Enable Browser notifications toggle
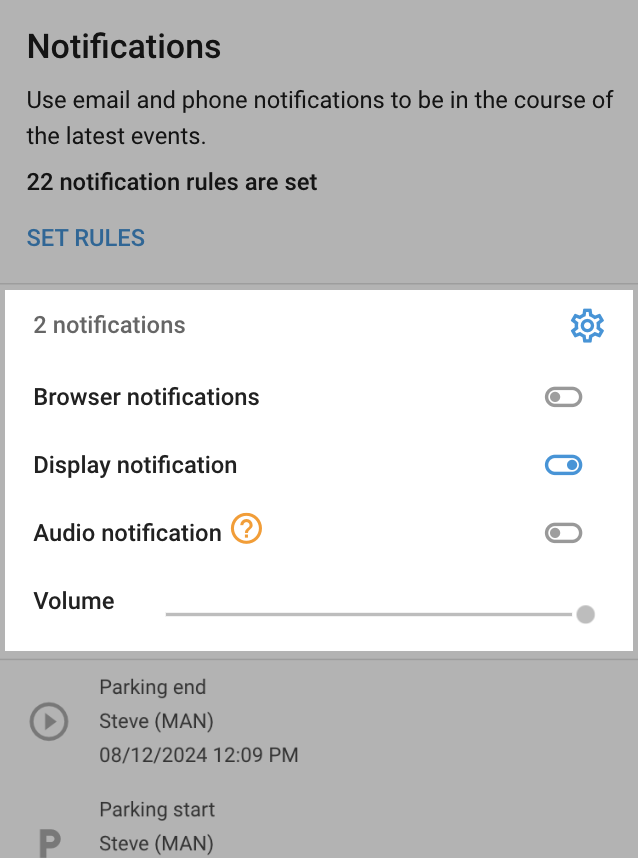This screenshot has height=858, width=638. pyautogui.click(x=563, y=398)
